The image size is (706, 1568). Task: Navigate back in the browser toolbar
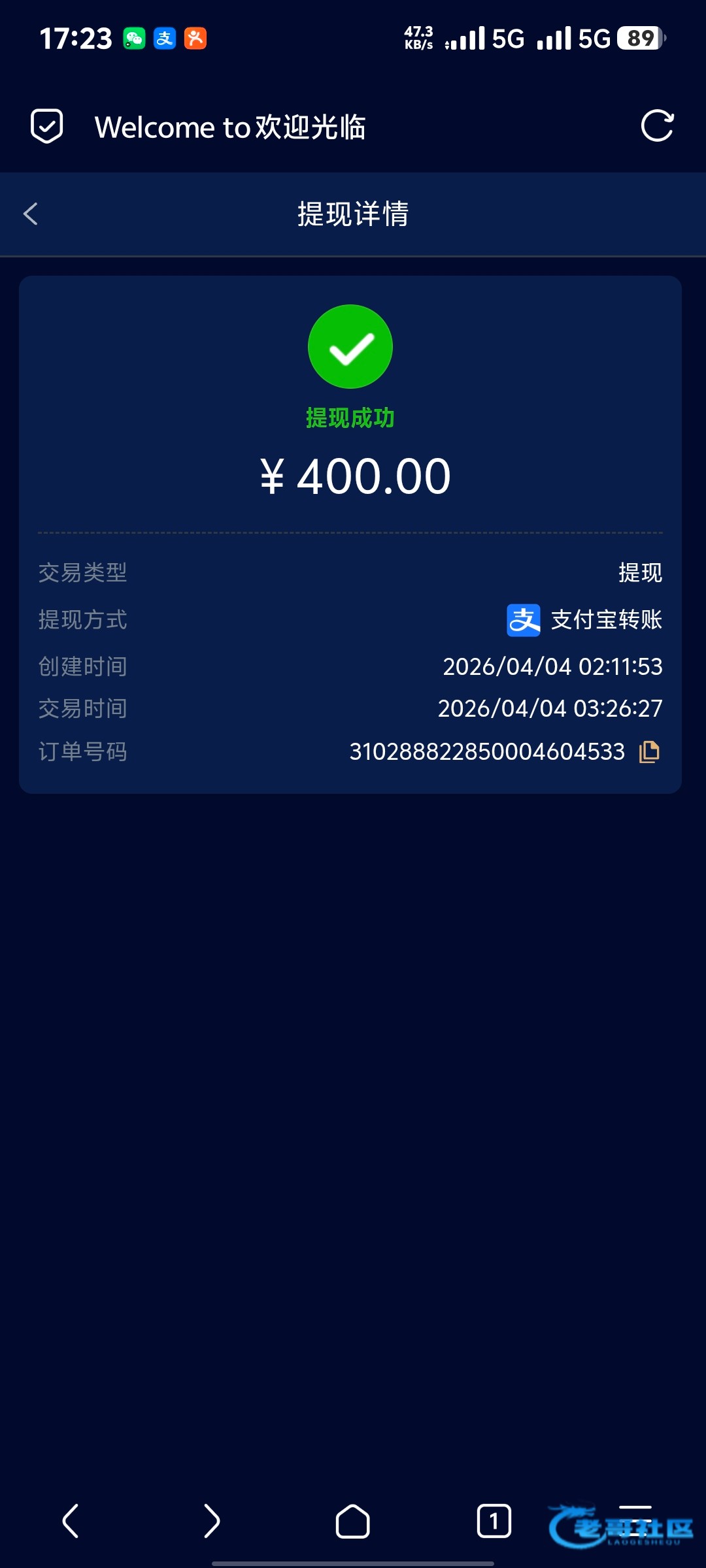pyautogui.click(x=71, y=1521)
